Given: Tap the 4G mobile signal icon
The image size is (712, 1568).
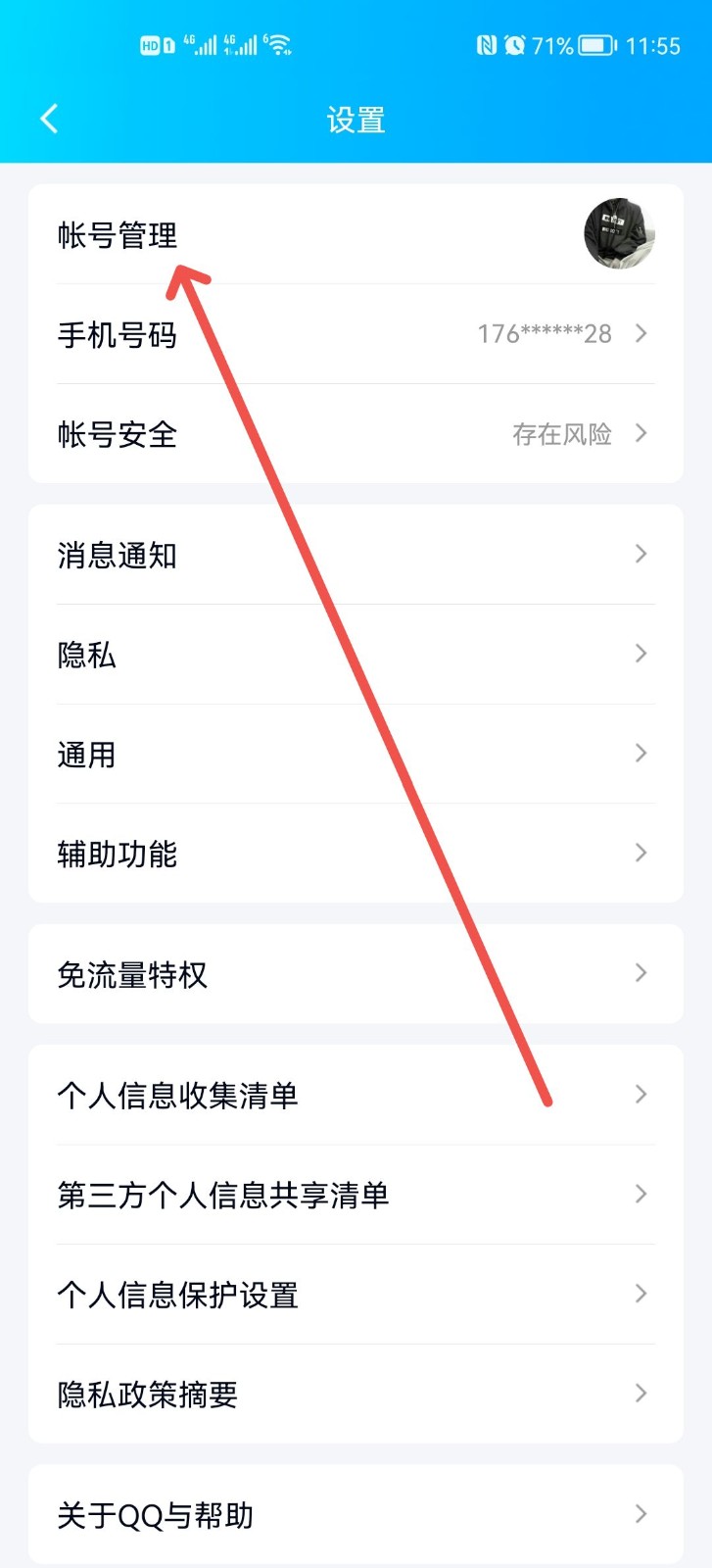Looking at the screenshot, I should (203, 45).
